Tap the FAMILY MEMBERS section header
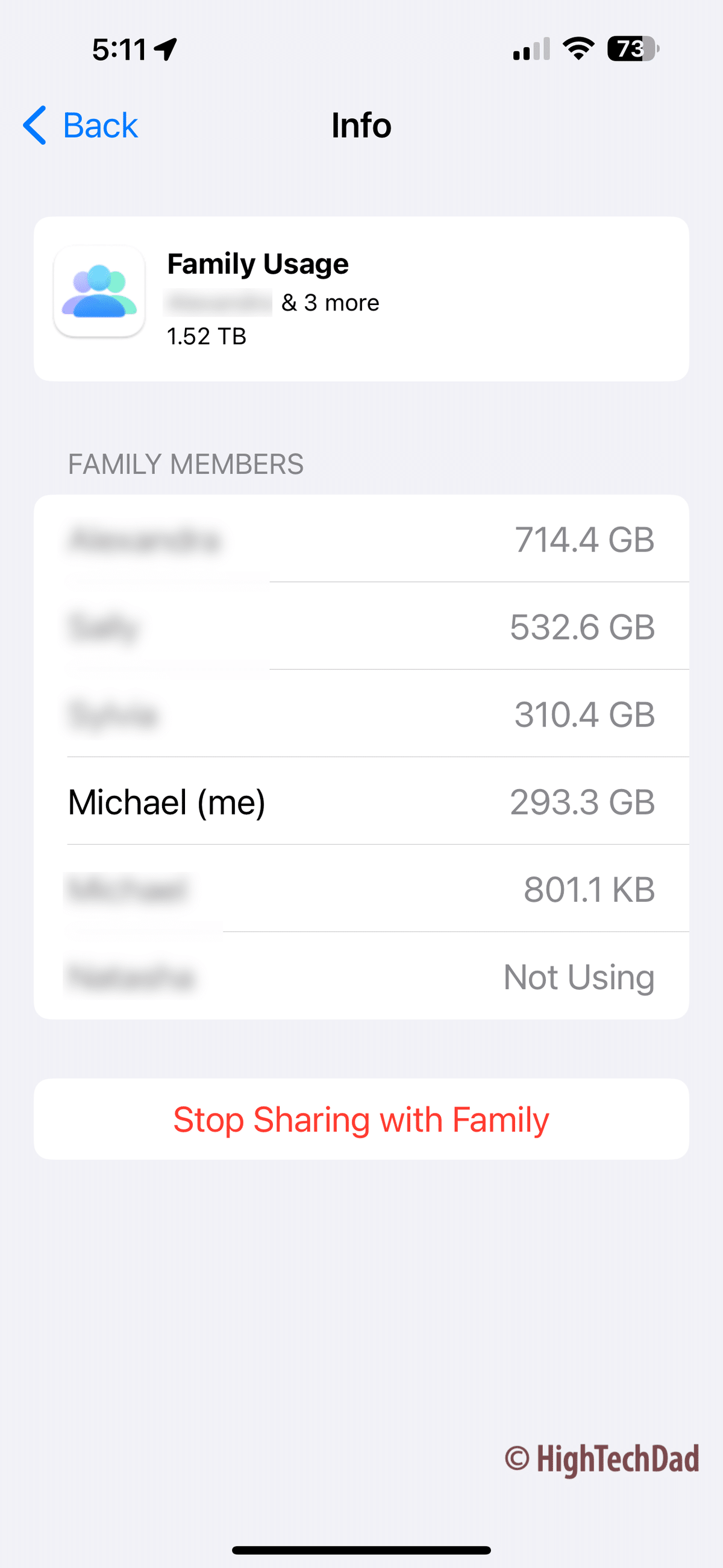Image resolution: width=723 pixels, height=1568 pixels. point(186,464)
